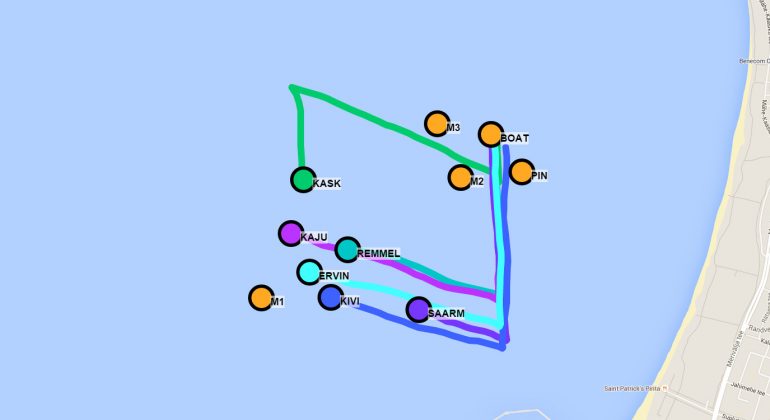The height and width of the screenshot is (420, 770).
Task: Tap the SAARM boat marker
Action: tap(418, 310)
